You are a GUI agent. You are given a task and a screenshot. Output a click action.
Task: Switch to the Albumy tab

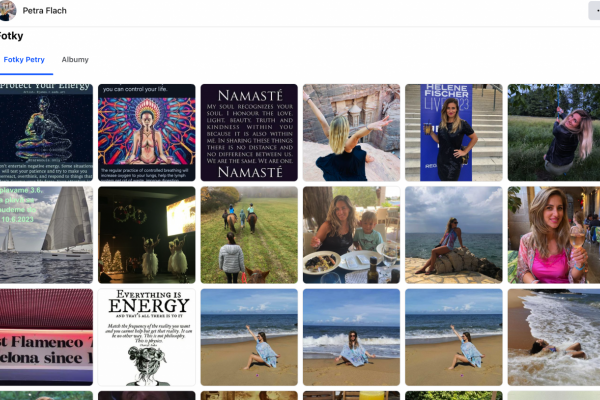[x=75, y=60]
